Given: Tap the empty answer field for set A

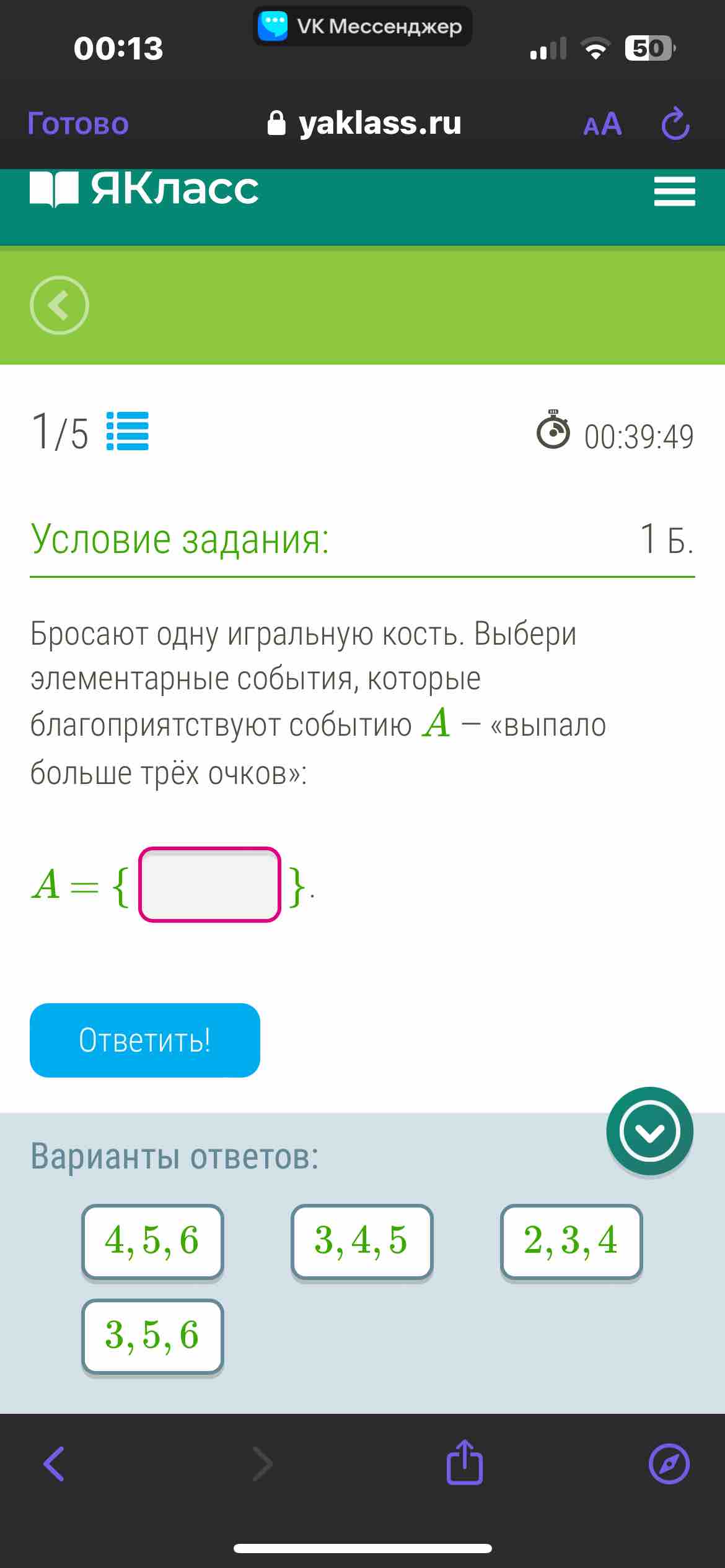Looking at the screenshot, I should click(209, 884).
